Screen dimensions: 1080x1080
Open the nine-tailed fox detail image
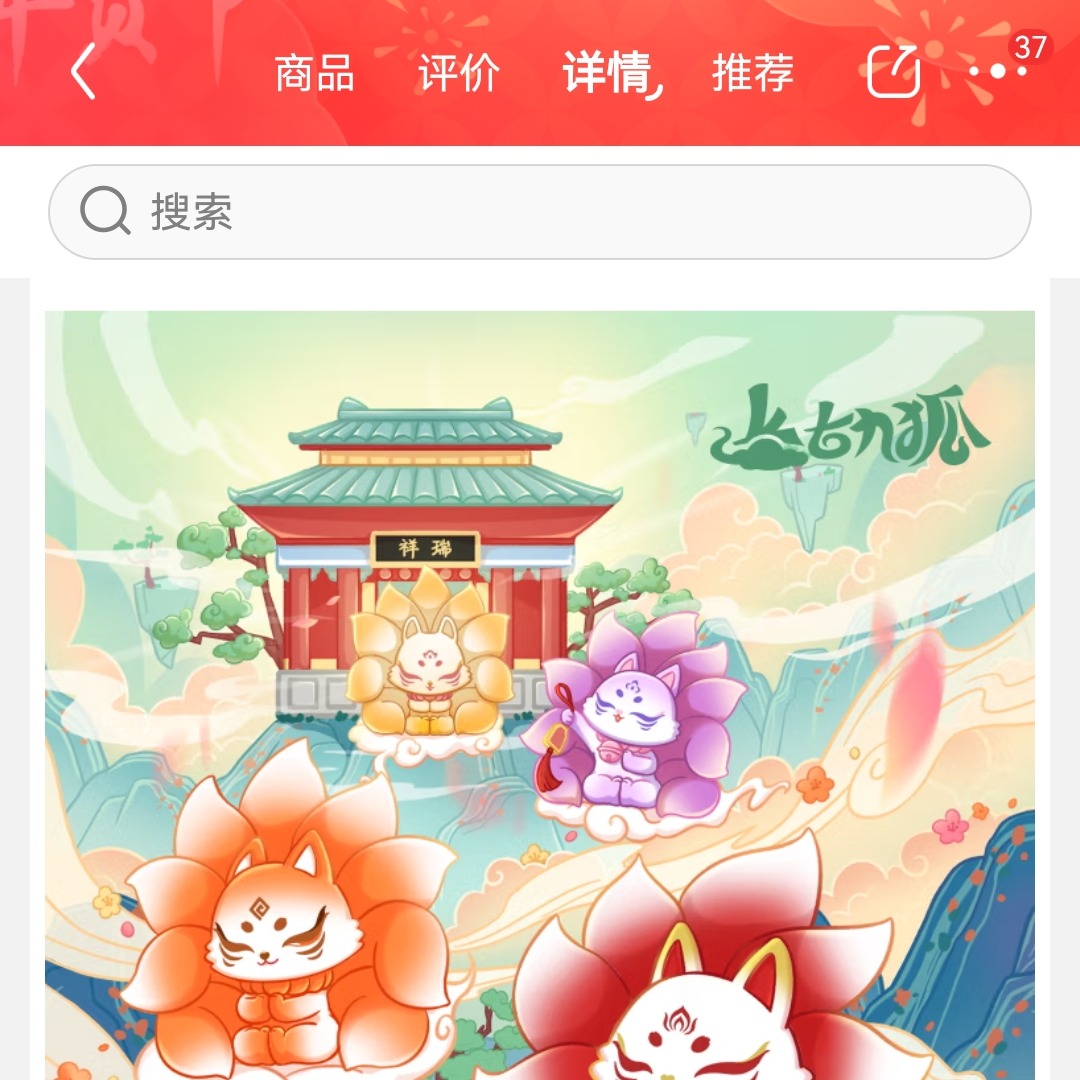click(x=540, y=690)
